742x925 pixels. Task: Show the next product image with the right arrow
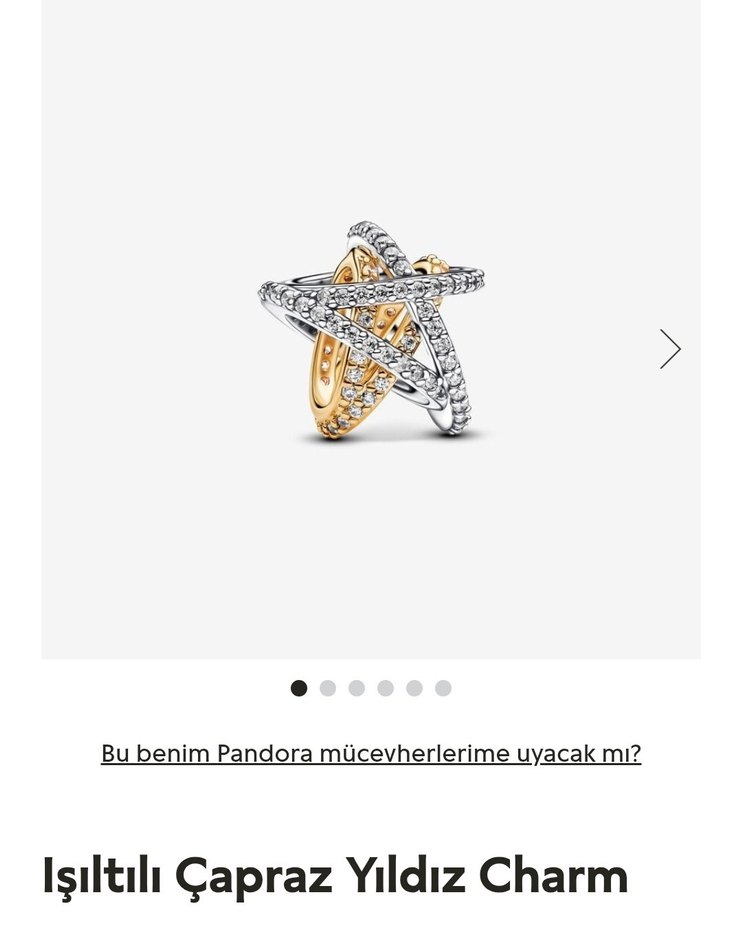pyautogui.click(x=669, y=349)
